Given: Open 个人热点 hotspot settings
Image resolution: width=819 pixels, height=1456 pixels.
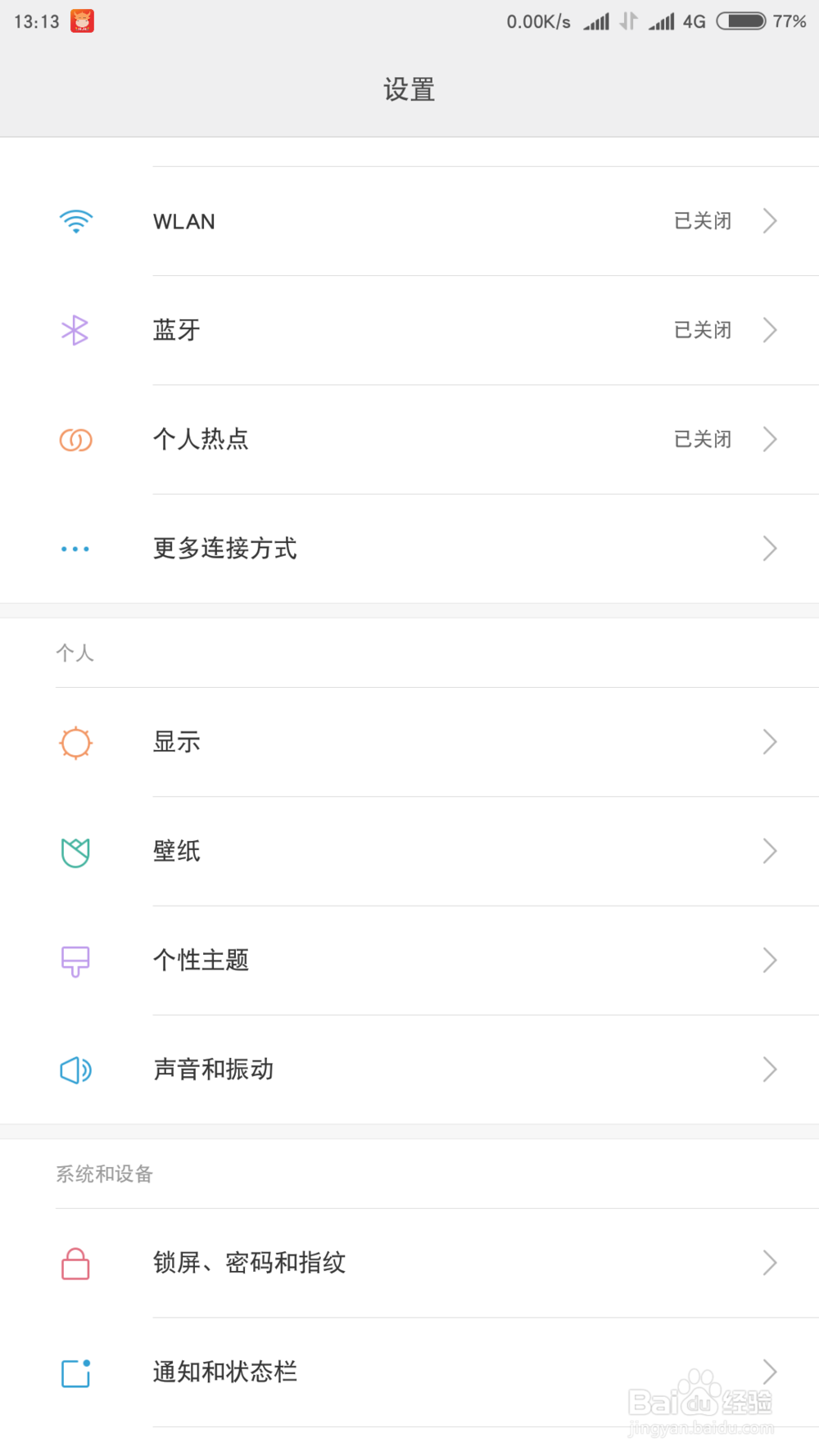Looking at the screenshot, I should coord(409,440).
